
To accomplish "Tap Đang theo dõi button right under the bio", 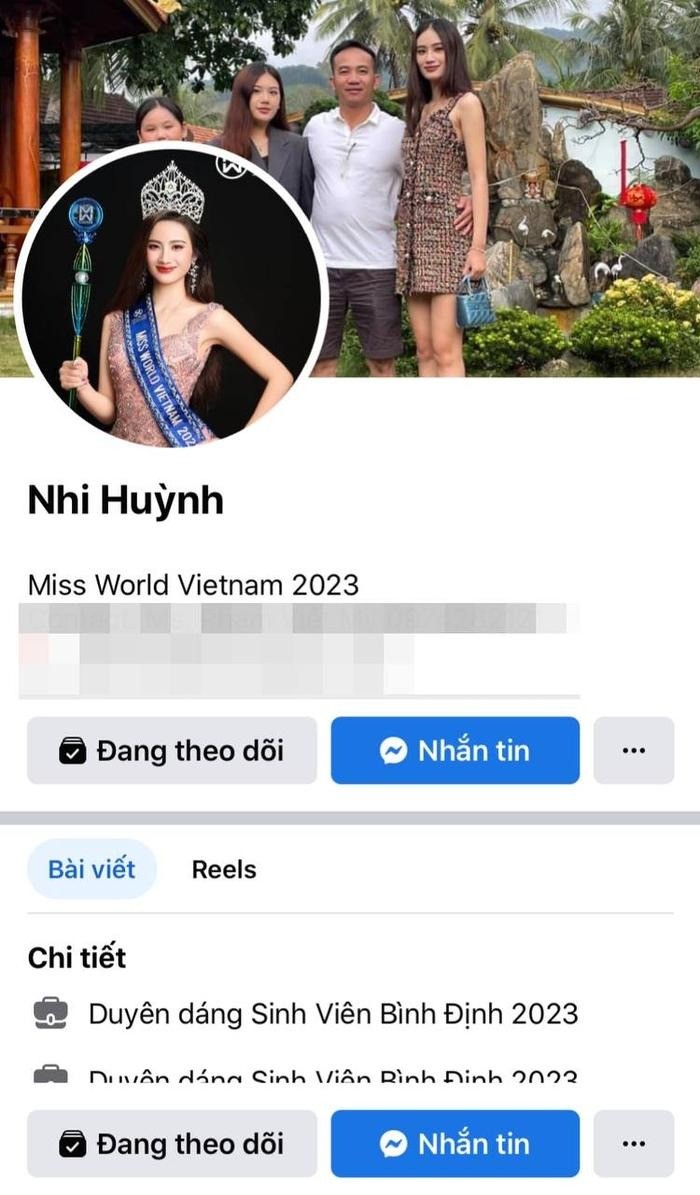I will 172,750.
